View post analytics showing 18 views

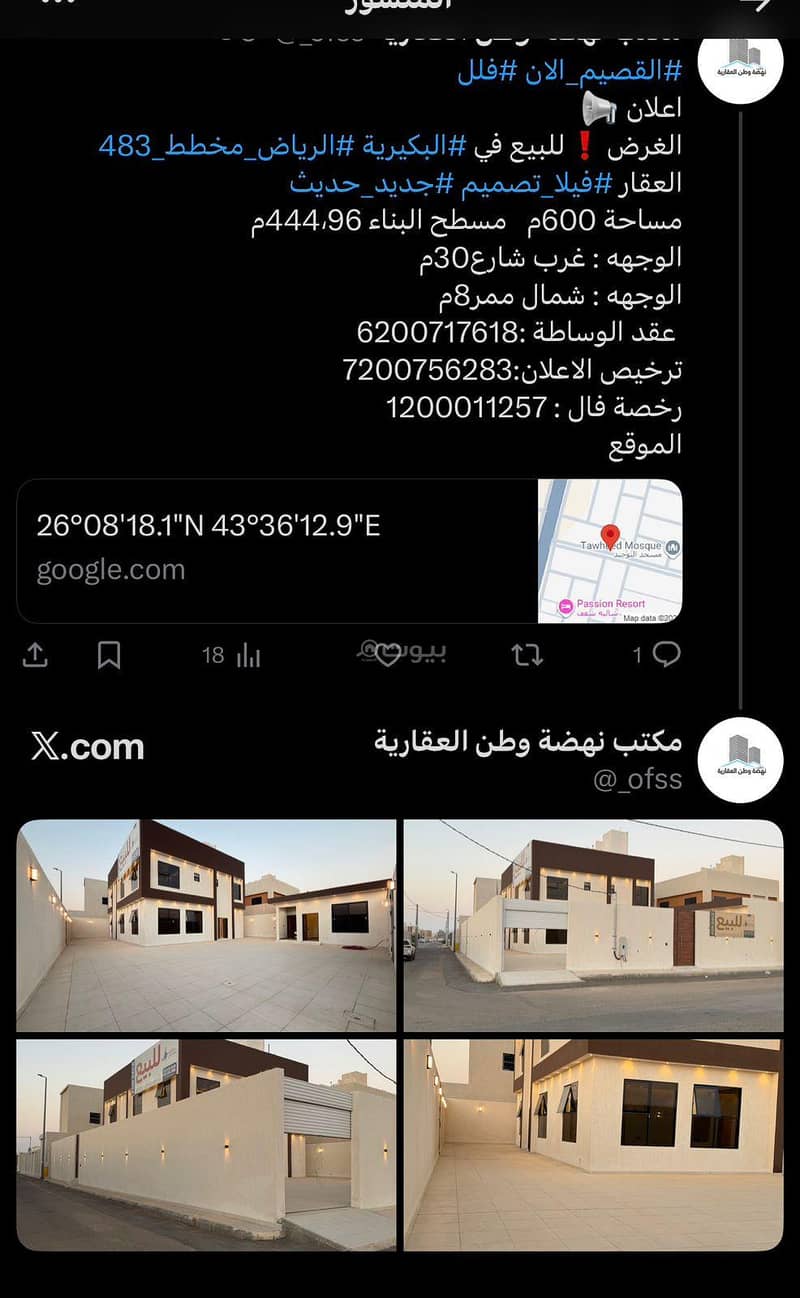(x=232, y=656)
